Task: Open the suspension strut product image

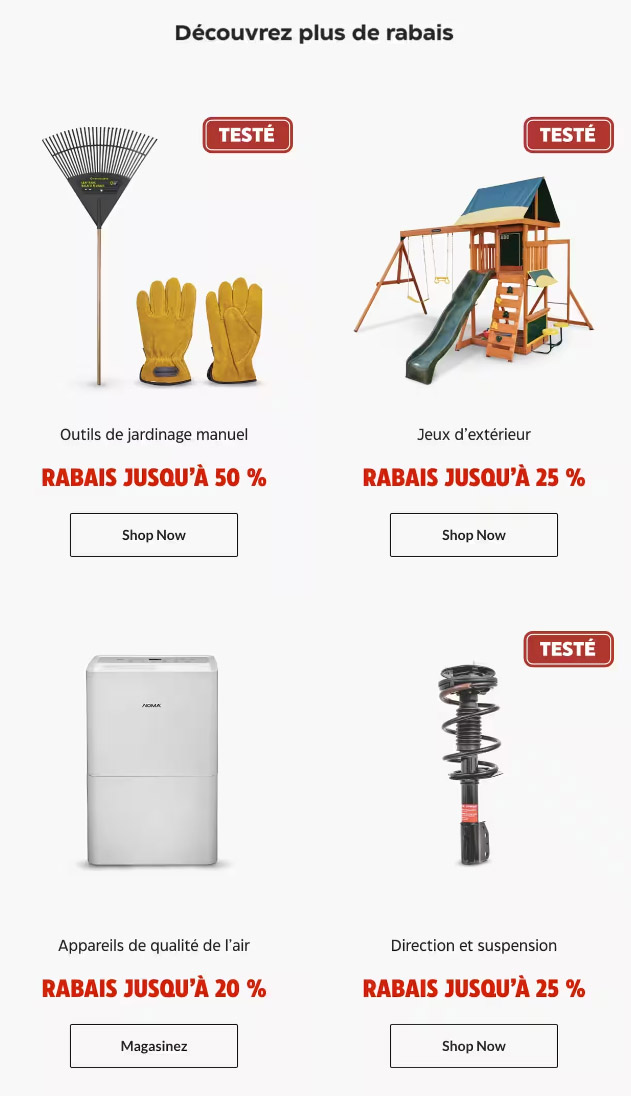Action: 470,762
